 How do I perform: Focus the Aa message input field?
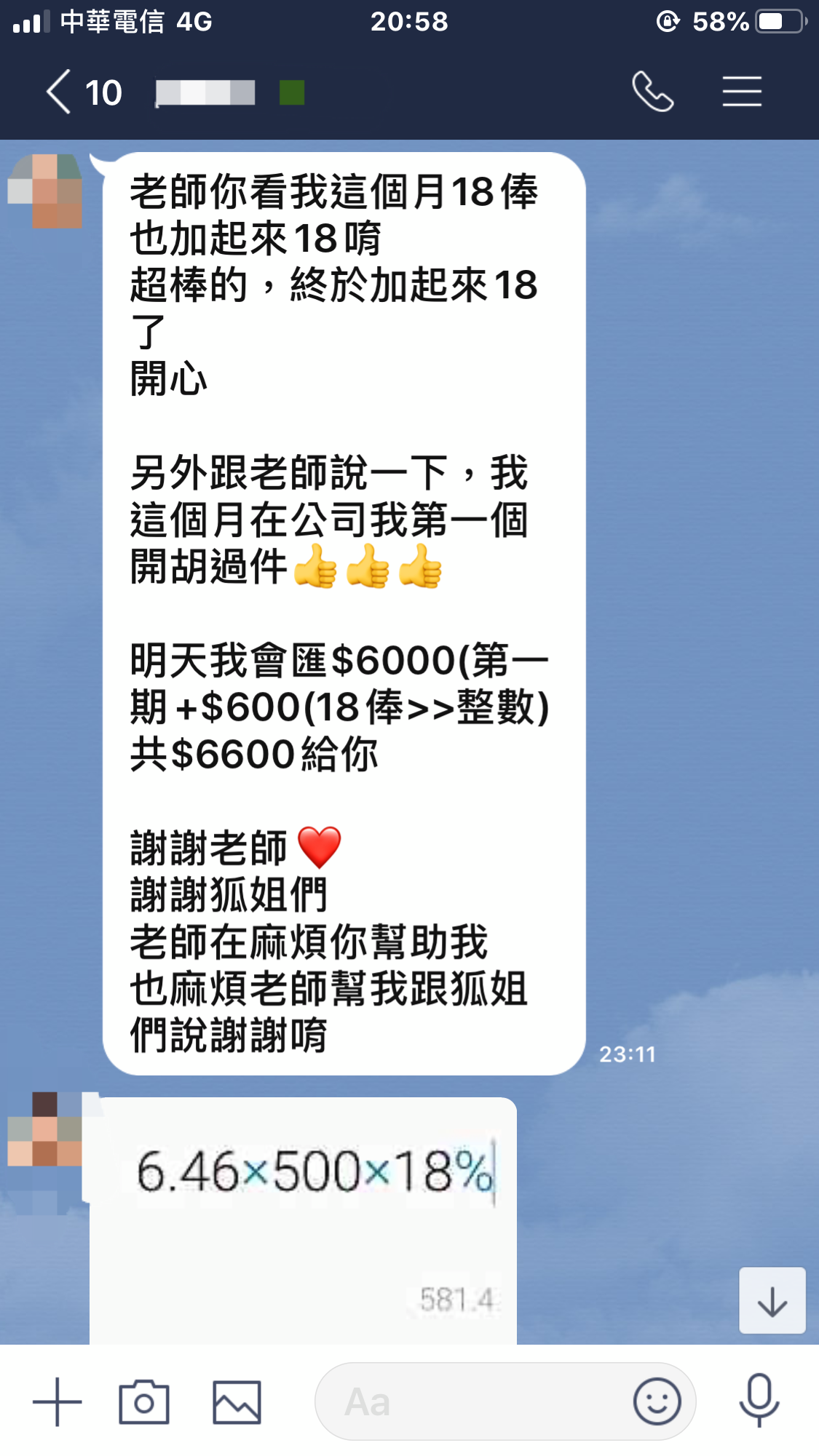point(473,1401)
